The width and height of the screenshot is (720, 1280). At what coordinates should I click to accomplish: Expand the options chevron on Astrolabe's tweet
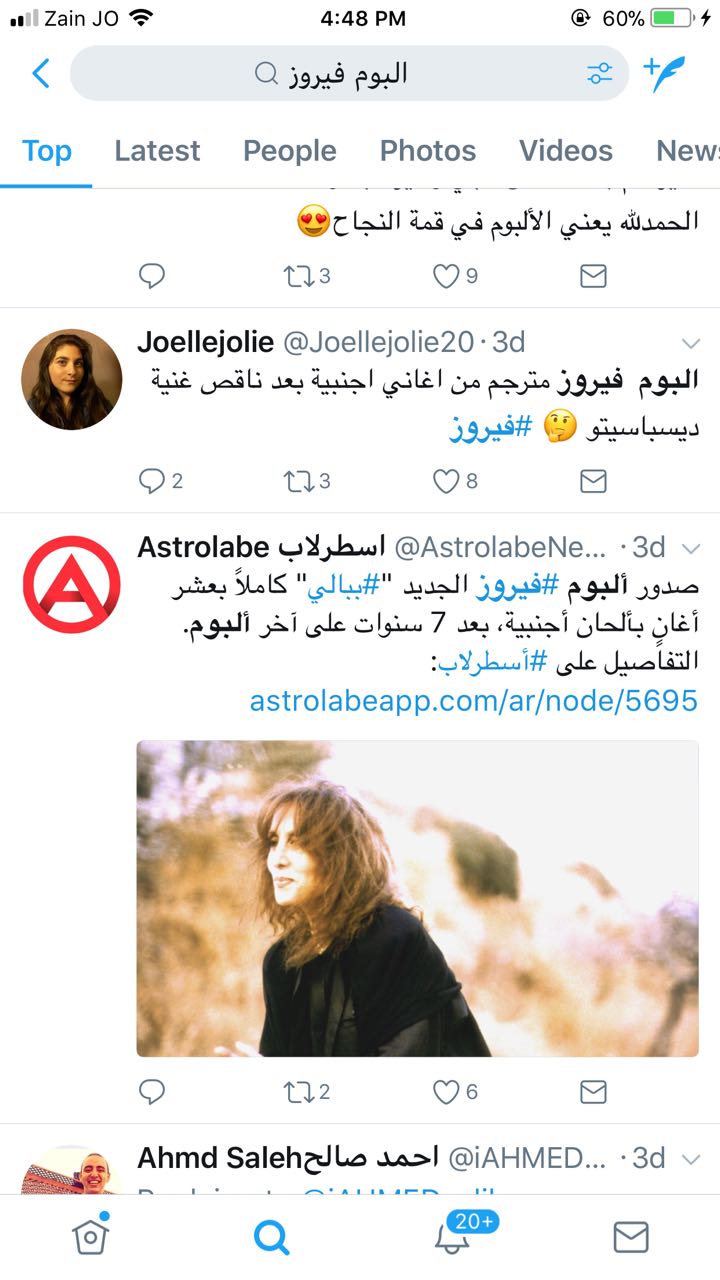coord(690,547)
